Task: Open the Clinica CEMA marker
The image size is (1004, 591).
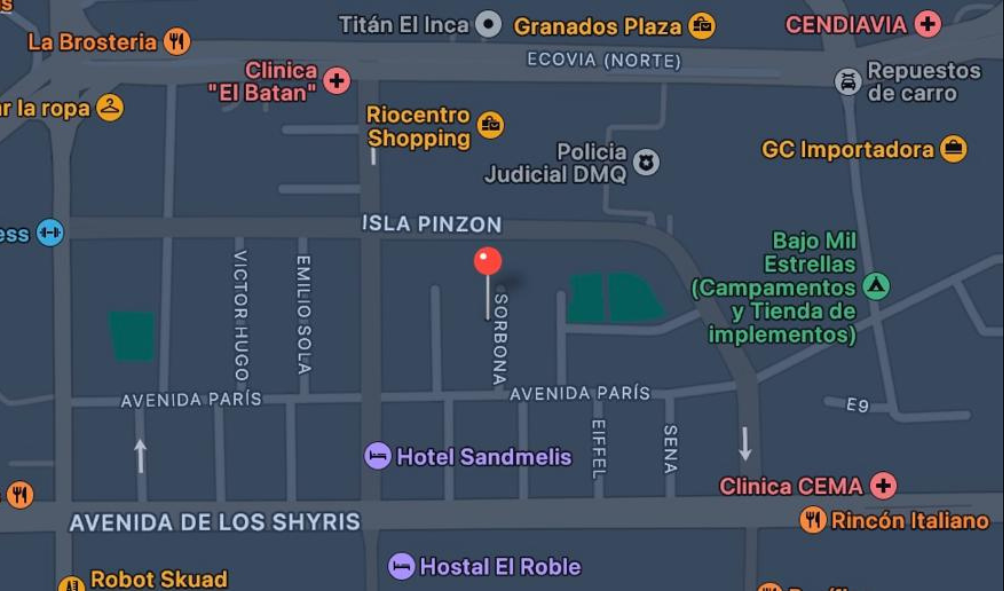Action: [883, 486]
